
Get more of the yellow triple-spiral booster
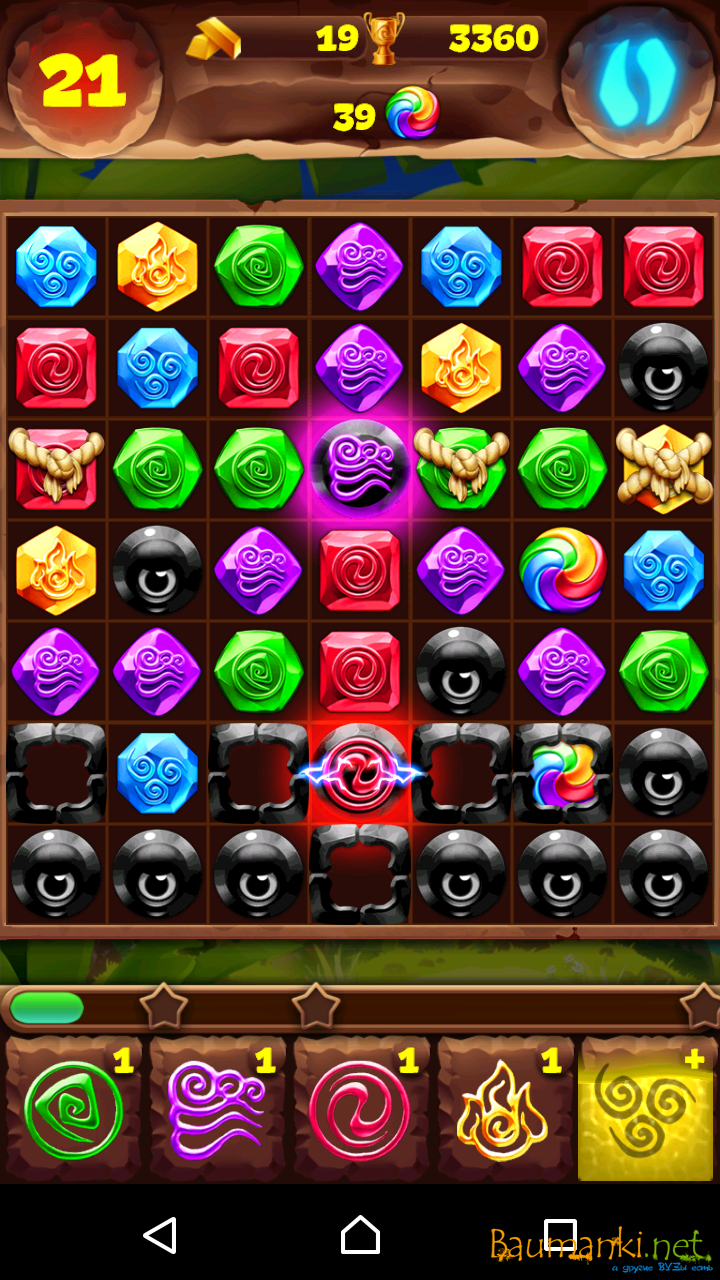pyautogui.click(x=646, y=1110)
